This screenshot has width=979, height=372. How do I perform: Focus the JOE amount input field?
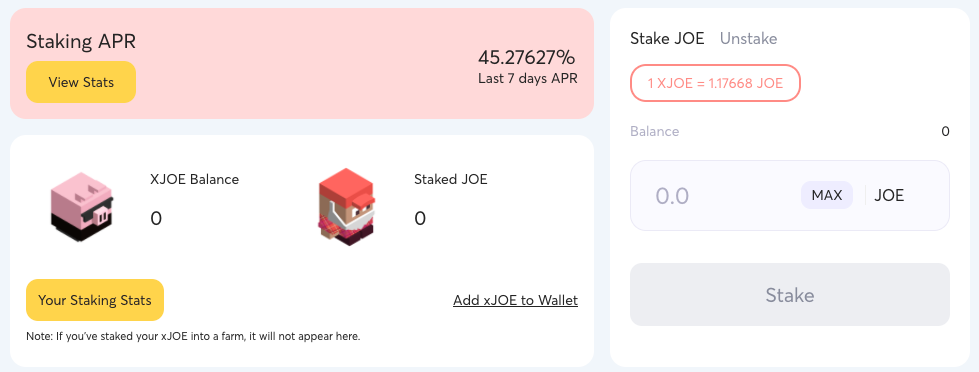pos(718,196)
